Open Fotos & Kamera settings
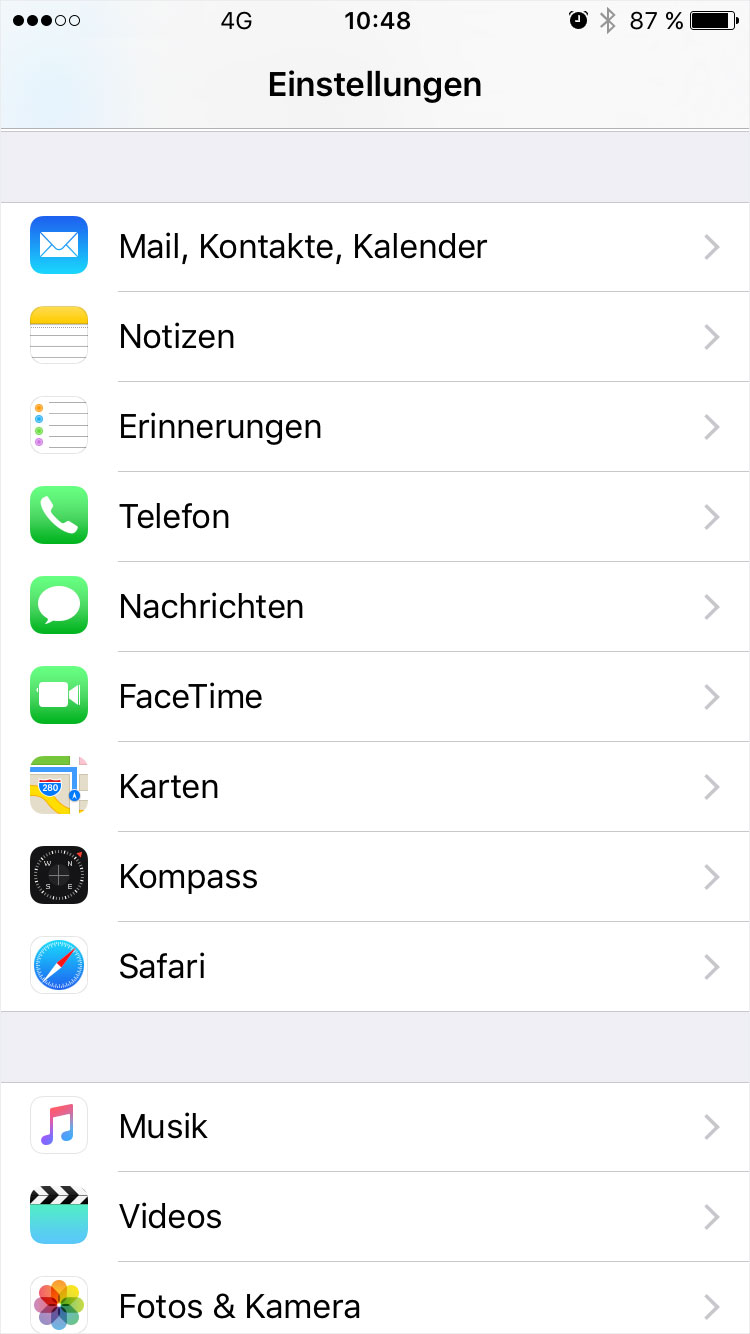 (x=375, y=1298)
